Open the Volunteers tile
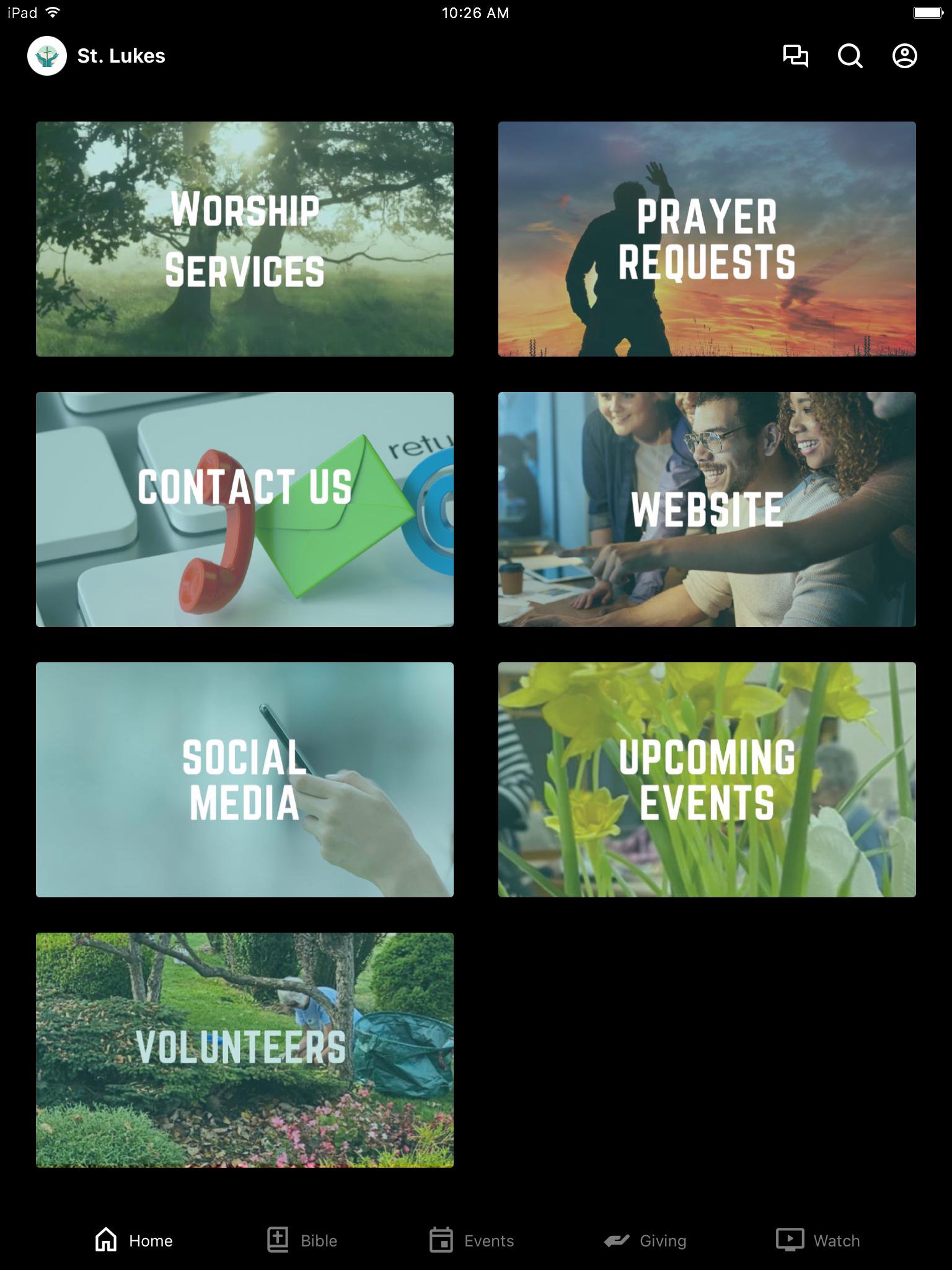 (x=245, y=1050)
